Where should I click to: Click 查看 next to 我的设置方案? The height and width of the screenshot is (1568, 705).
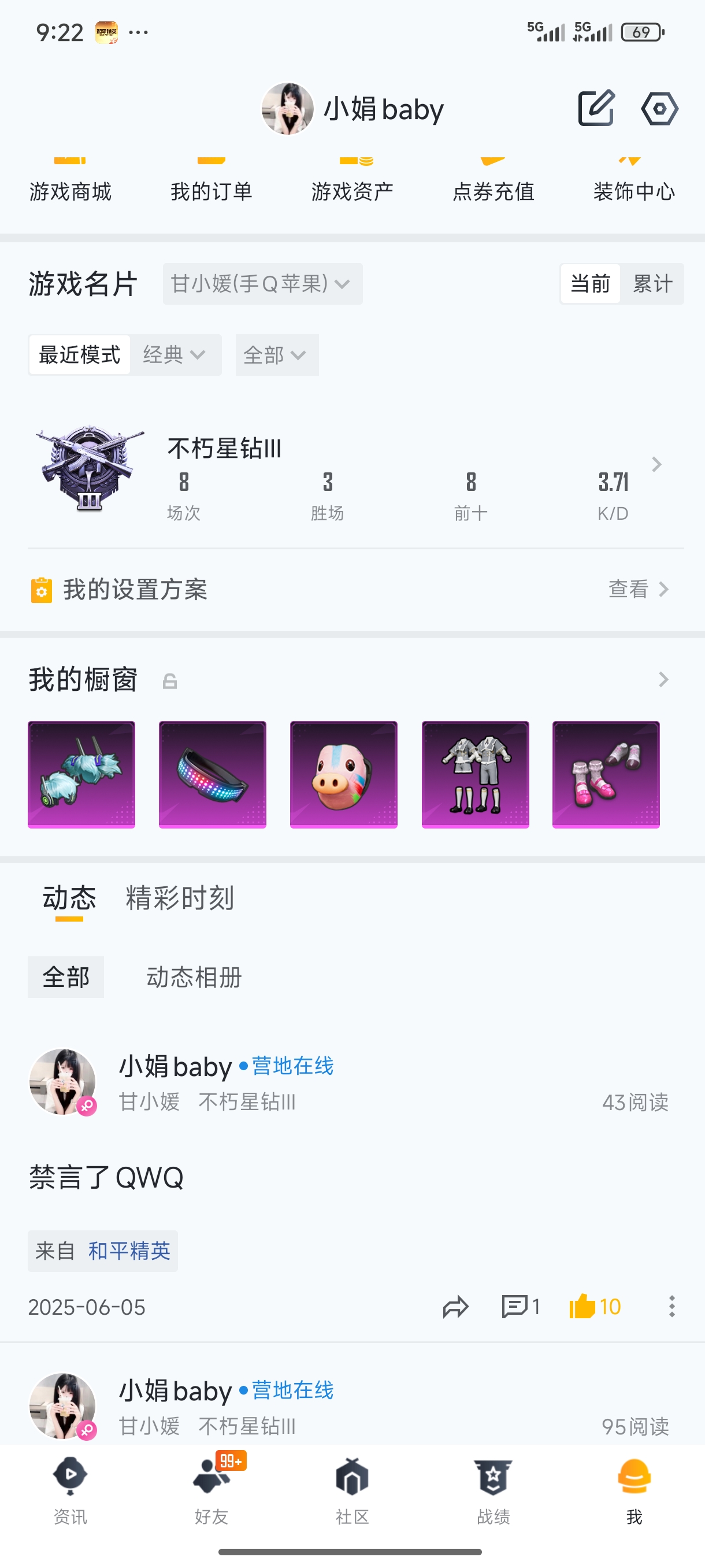pos(626,589)
